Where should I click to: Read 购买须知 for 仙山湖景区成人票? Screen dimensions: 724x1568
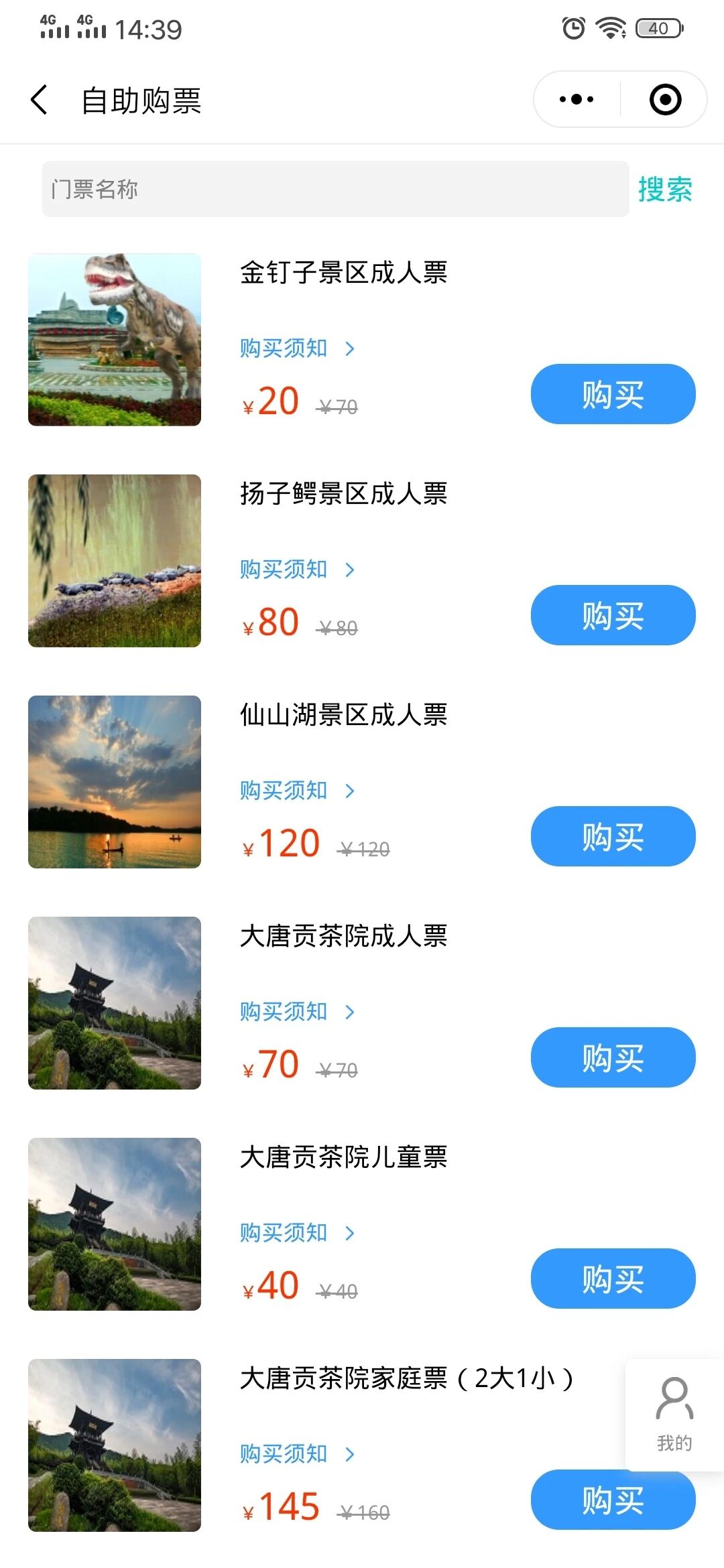(296, 791)
